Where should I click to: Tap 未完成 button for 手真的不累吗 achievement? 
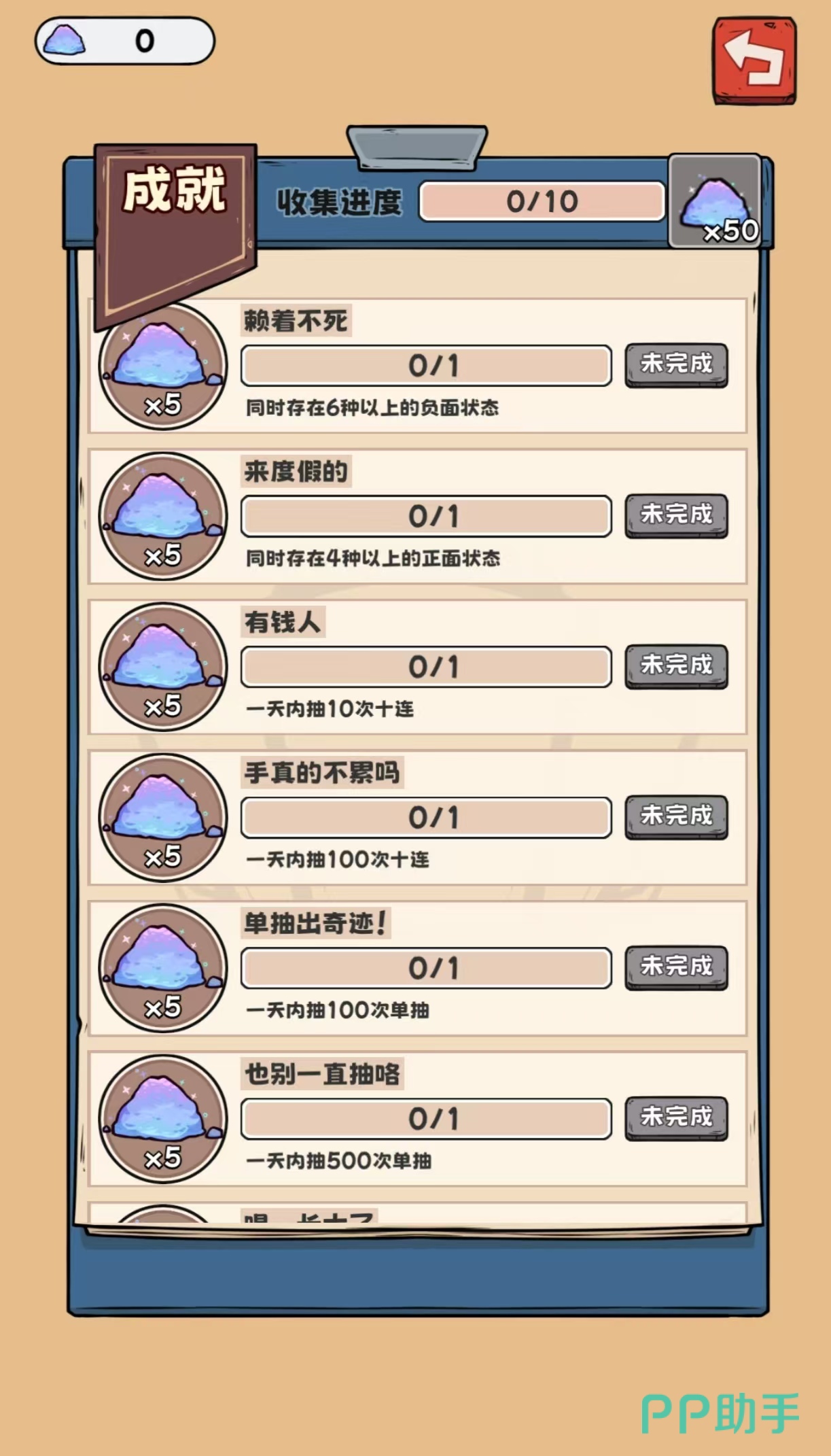(676, 816)
